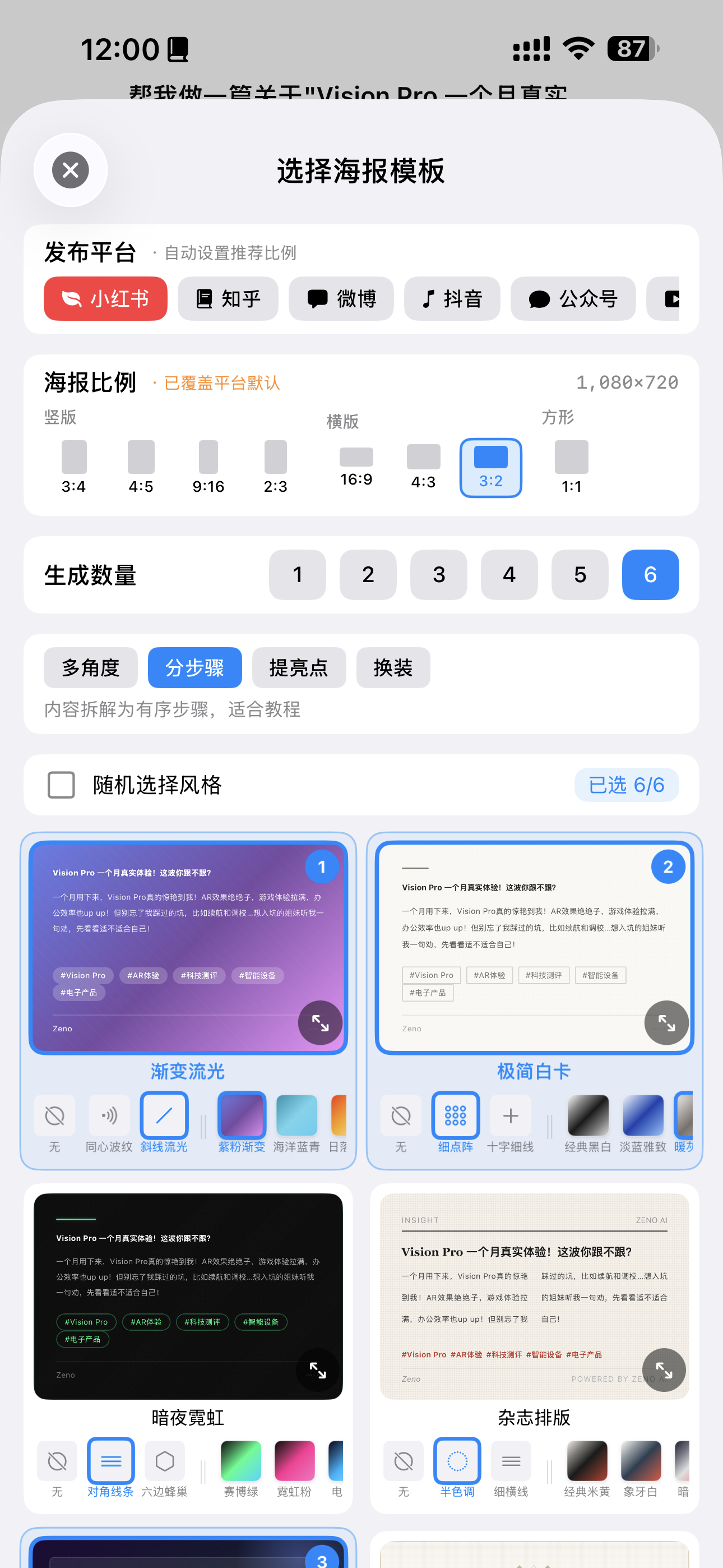
Task: Enable the 随机选择风格 checkbox
Action: [61, 785]
